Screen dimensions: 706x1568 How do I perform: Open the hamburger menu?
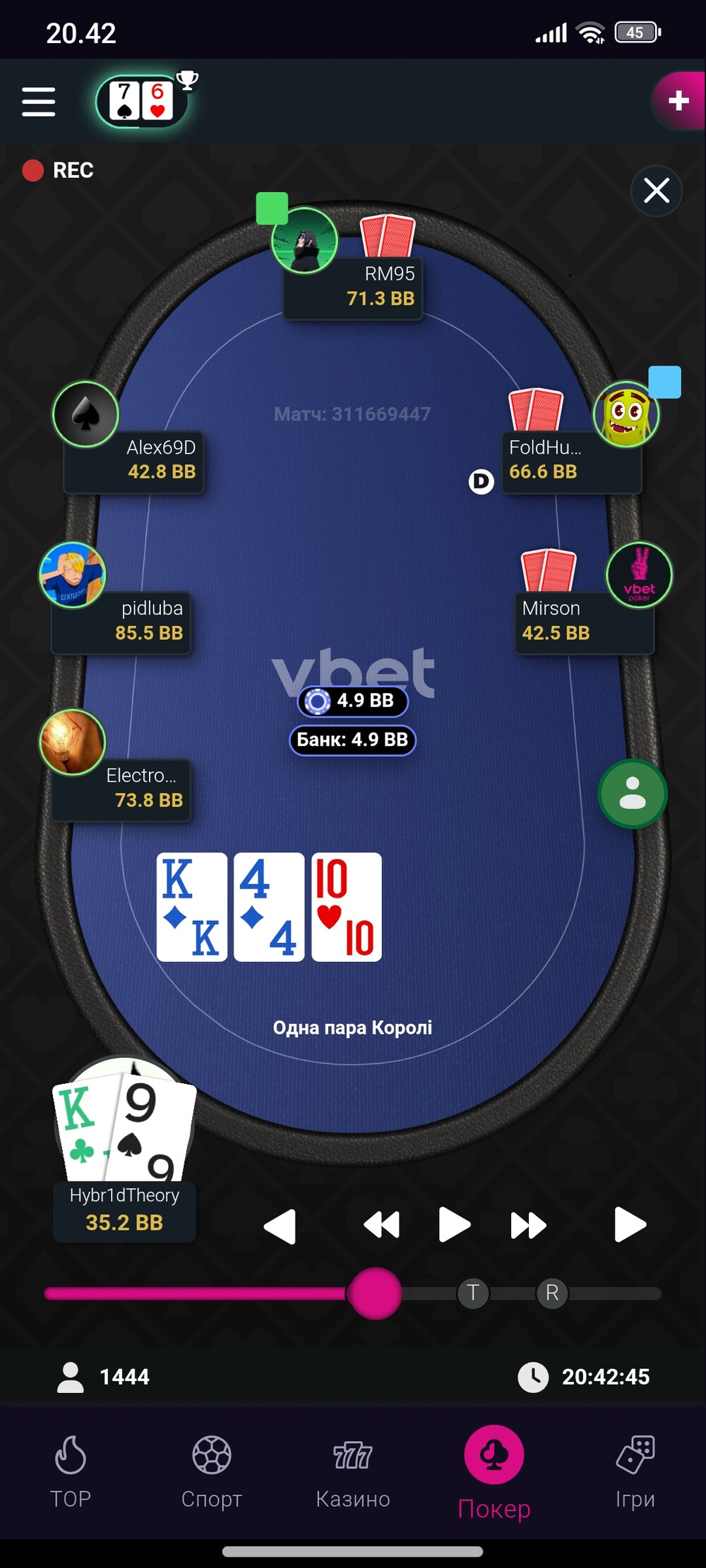[38, 102]
